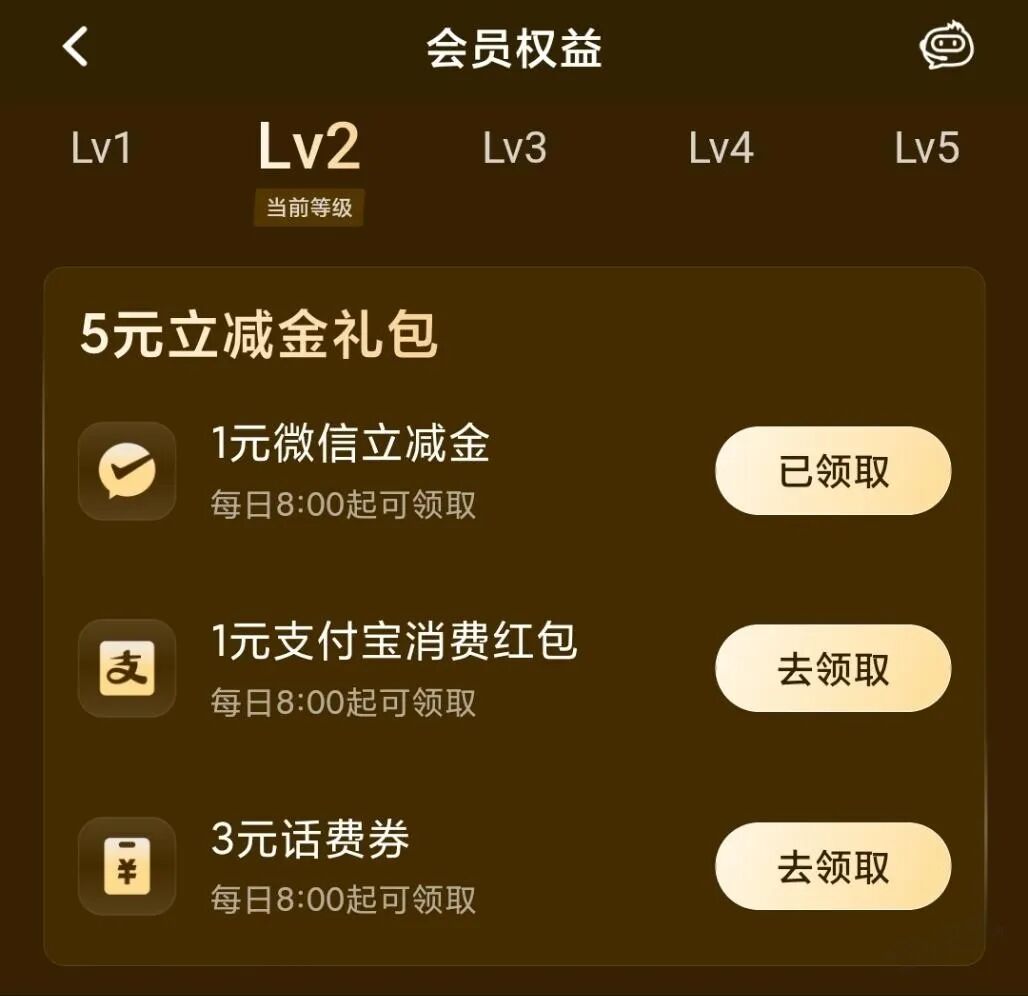Open the Lv5 level tab
The image size is (1028, 996).
926,149
